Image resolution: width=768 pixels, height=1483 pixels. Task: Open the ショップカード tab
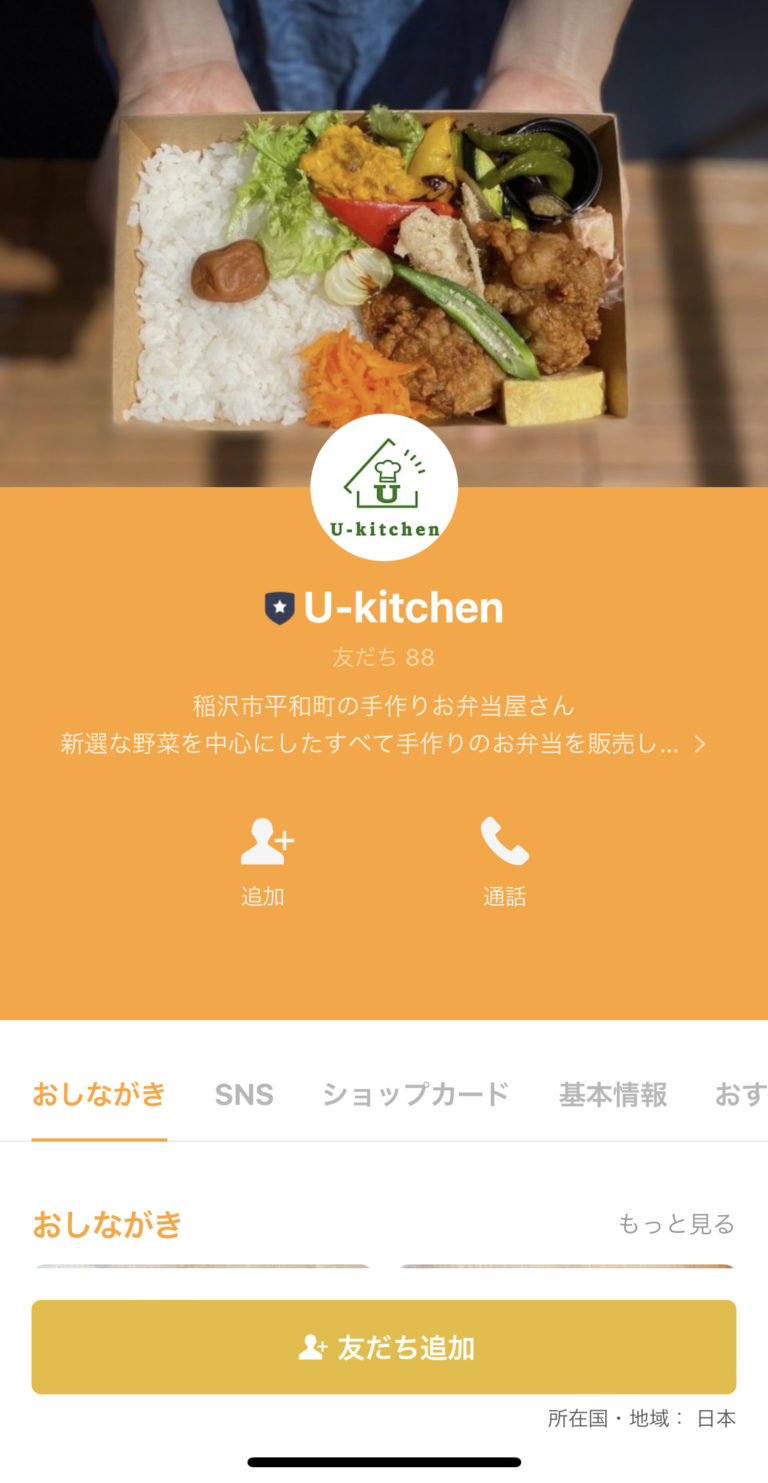[416, 1095]
